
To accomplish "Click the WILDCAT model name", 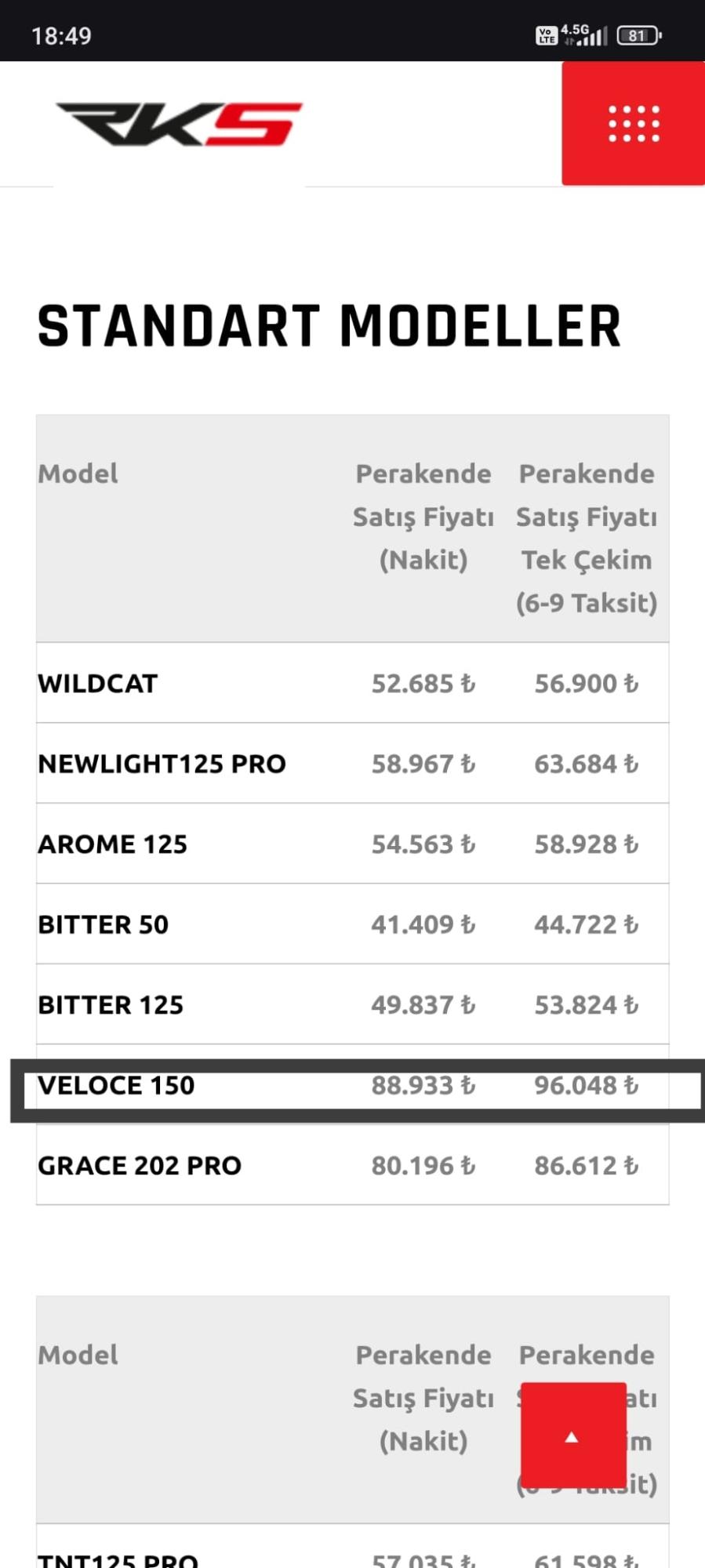I will (x=97, y=683).
